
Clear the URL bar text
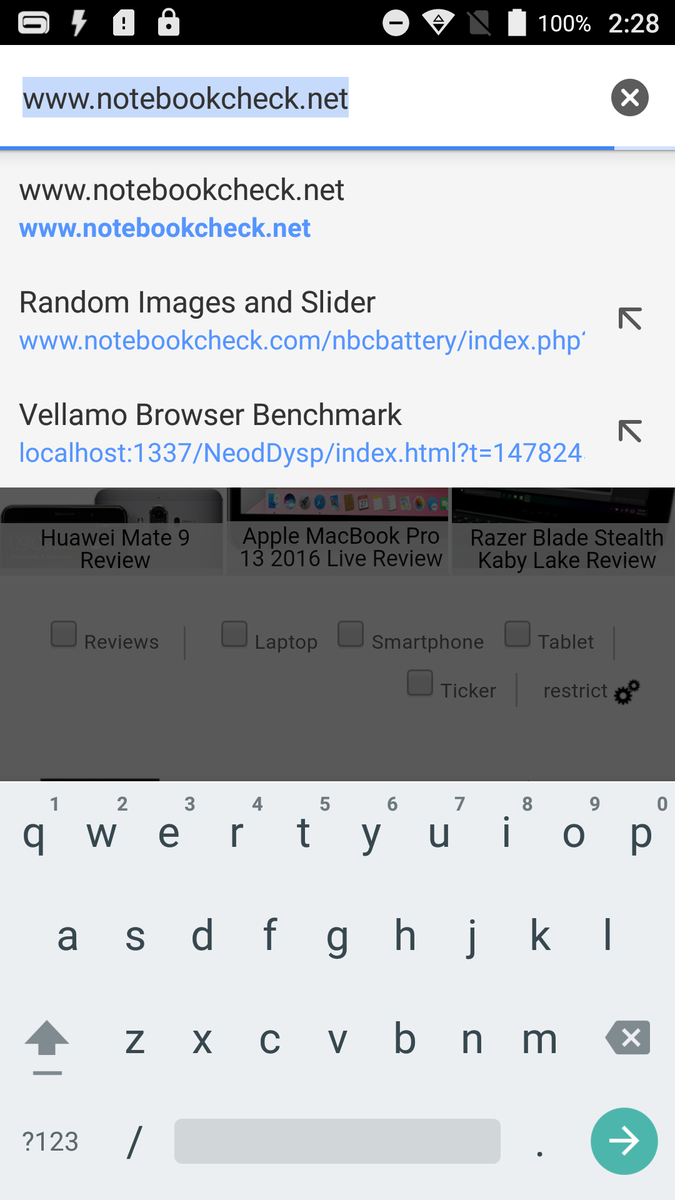(630, 98)
